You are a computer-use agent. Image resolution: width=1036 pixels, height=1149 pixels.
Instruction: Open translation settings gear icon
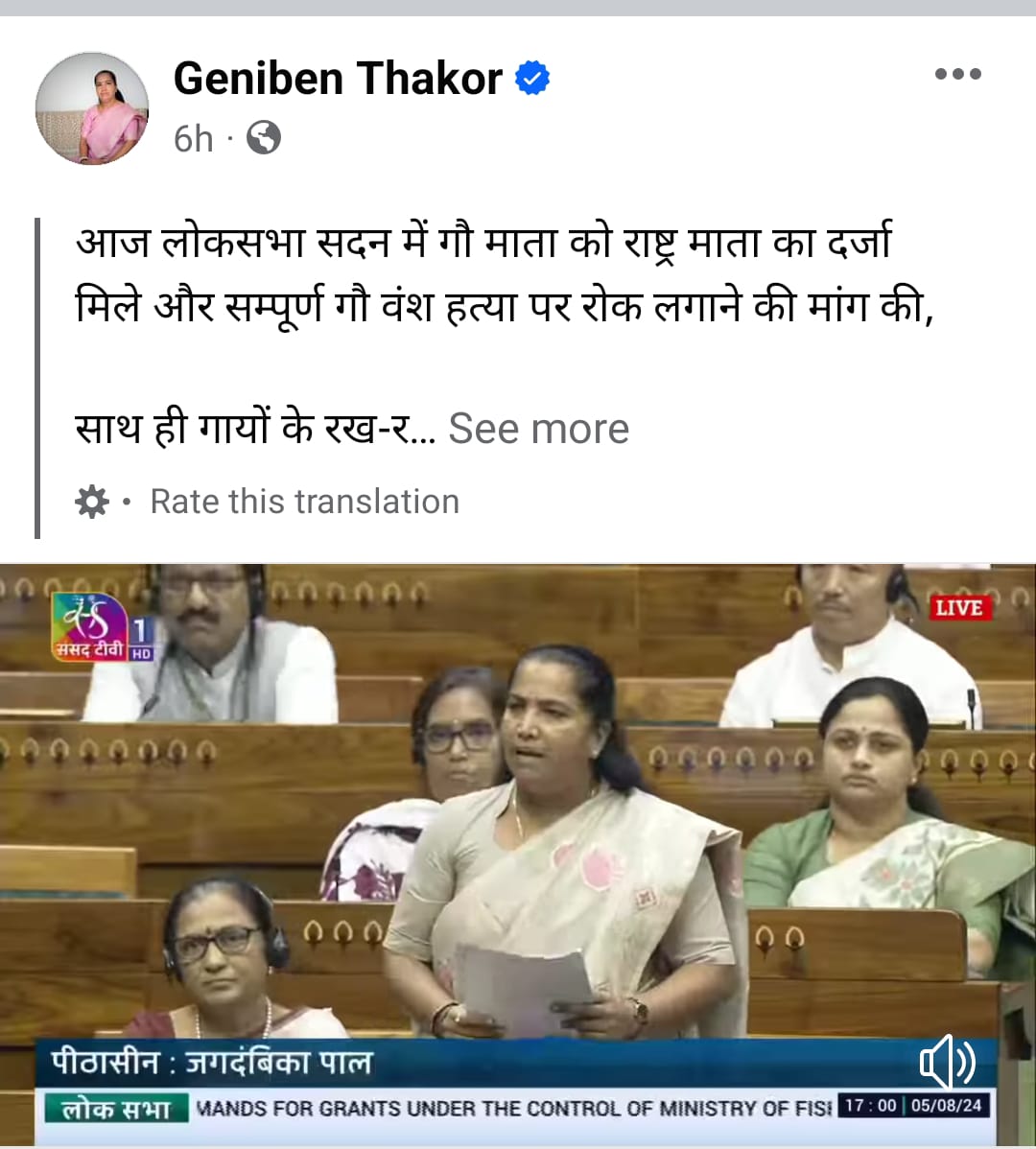(92, 502)
